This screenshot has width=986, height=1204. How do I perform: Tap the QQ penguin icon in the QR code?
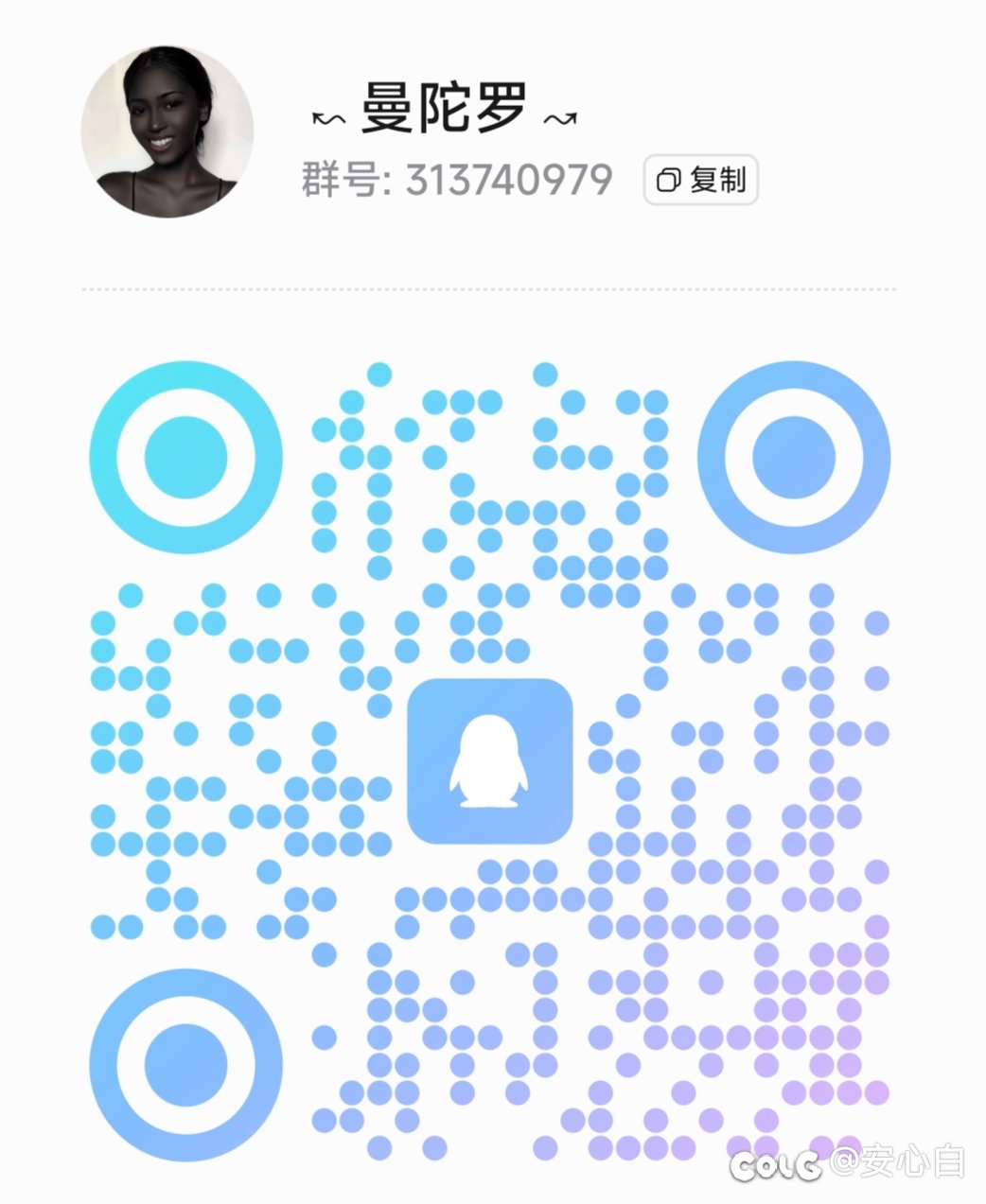pyautogui.click(x=490, y=762)
